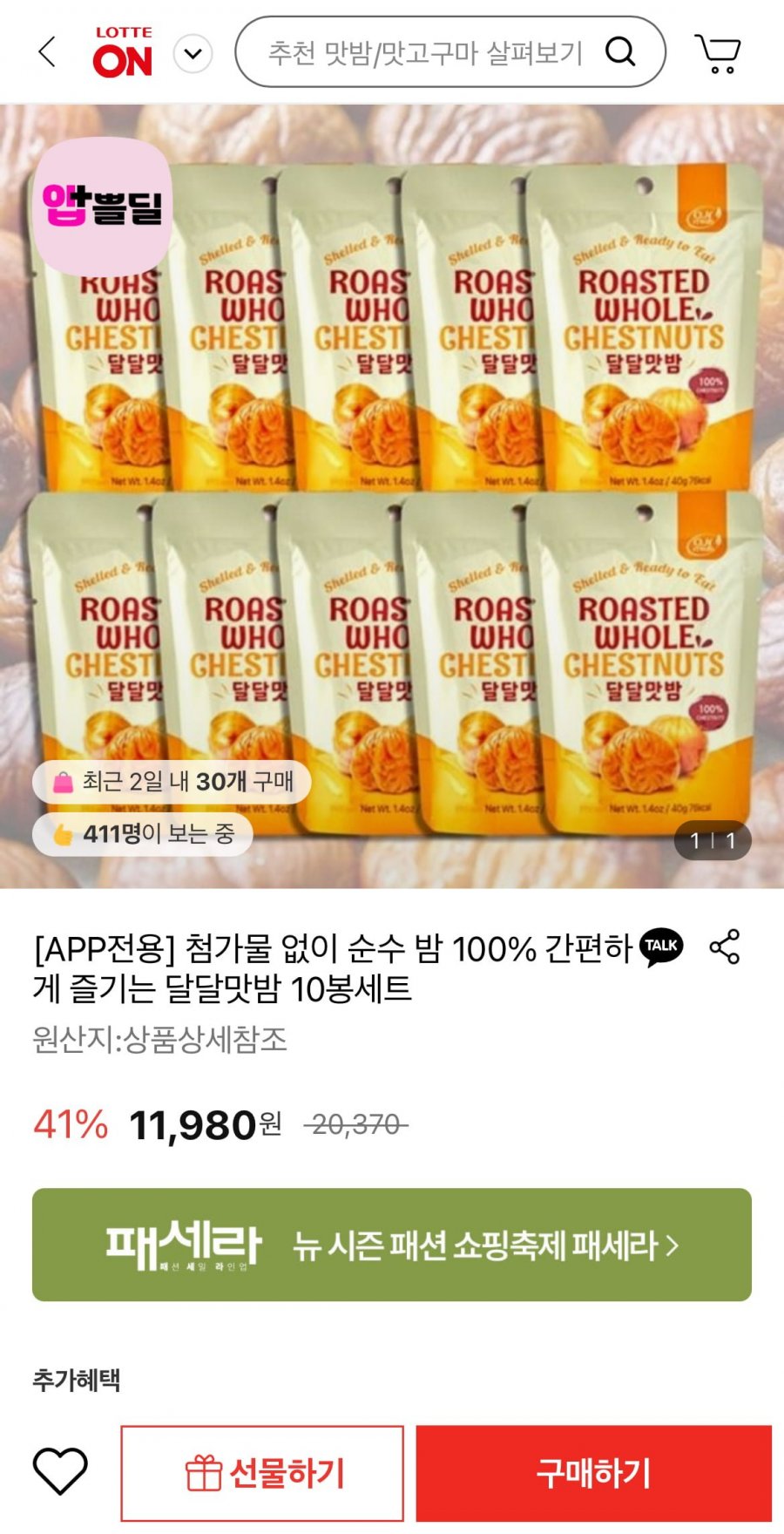Expand the dropdown beside Lotte ON logo
The width and height of the screenshot is (784, 1534).
click(193, 54)
